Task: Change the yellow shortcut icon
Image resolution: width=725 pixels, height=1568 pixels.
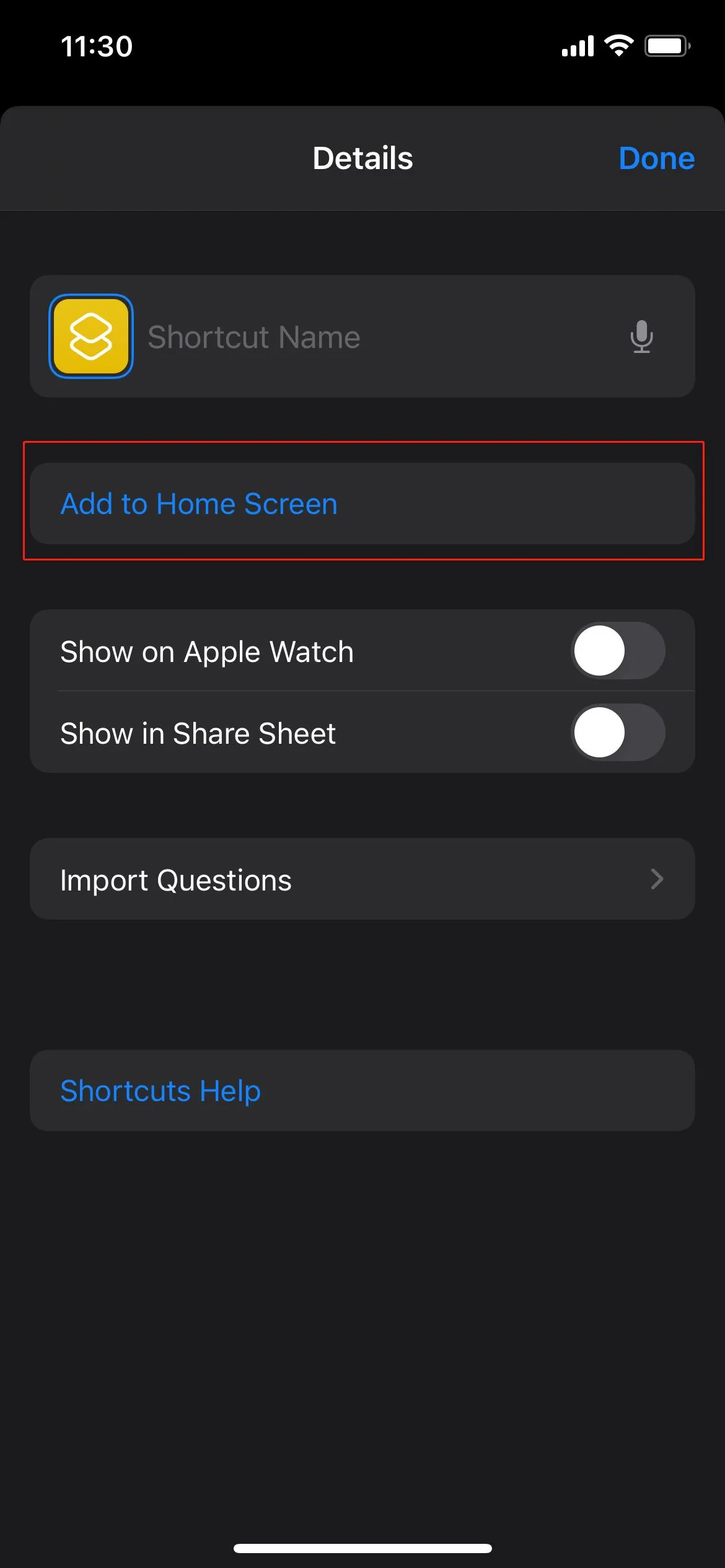Action: (91, 336)
